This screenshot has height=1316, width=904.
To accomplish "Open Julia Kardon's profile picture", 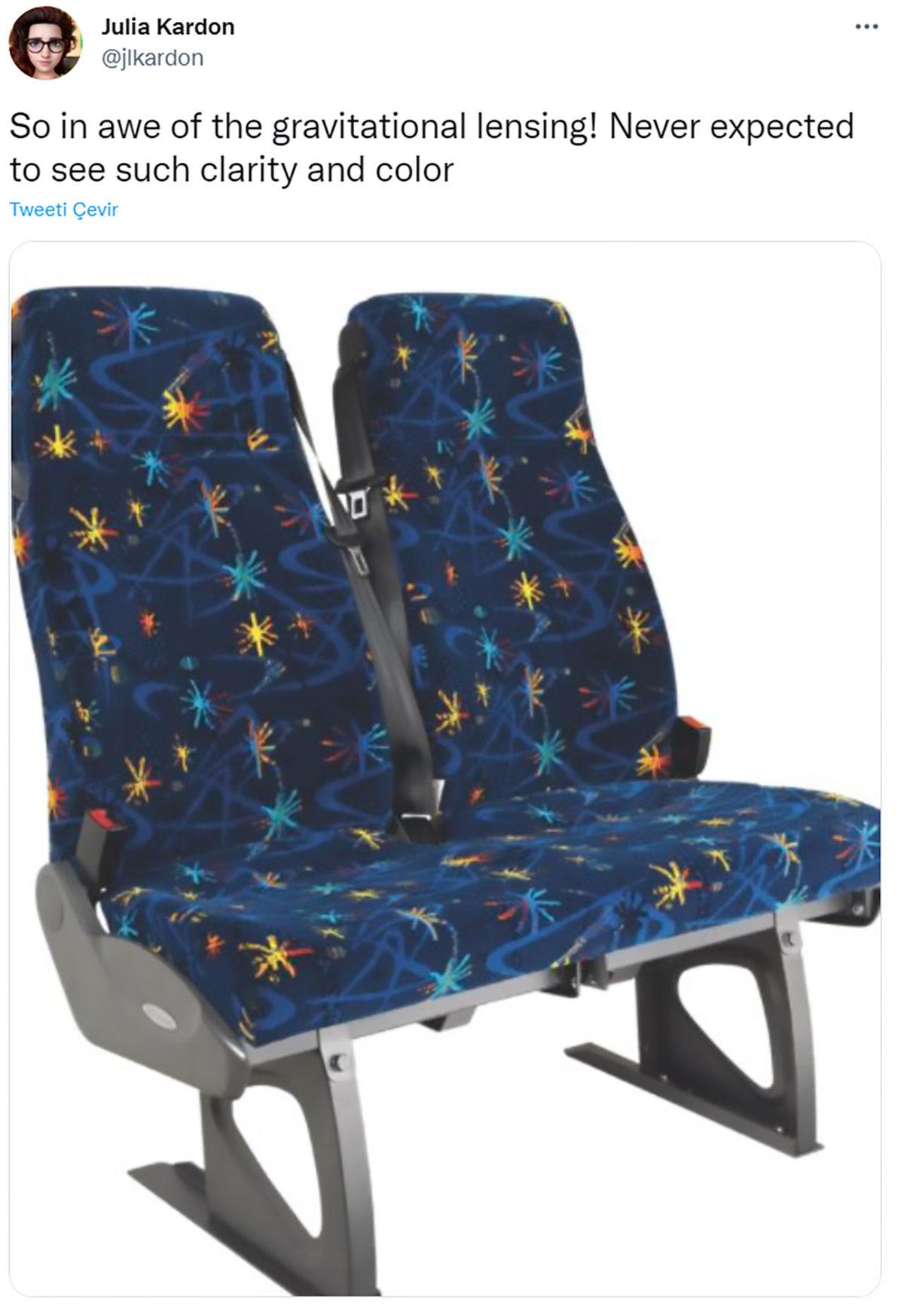I will [44, 43].
